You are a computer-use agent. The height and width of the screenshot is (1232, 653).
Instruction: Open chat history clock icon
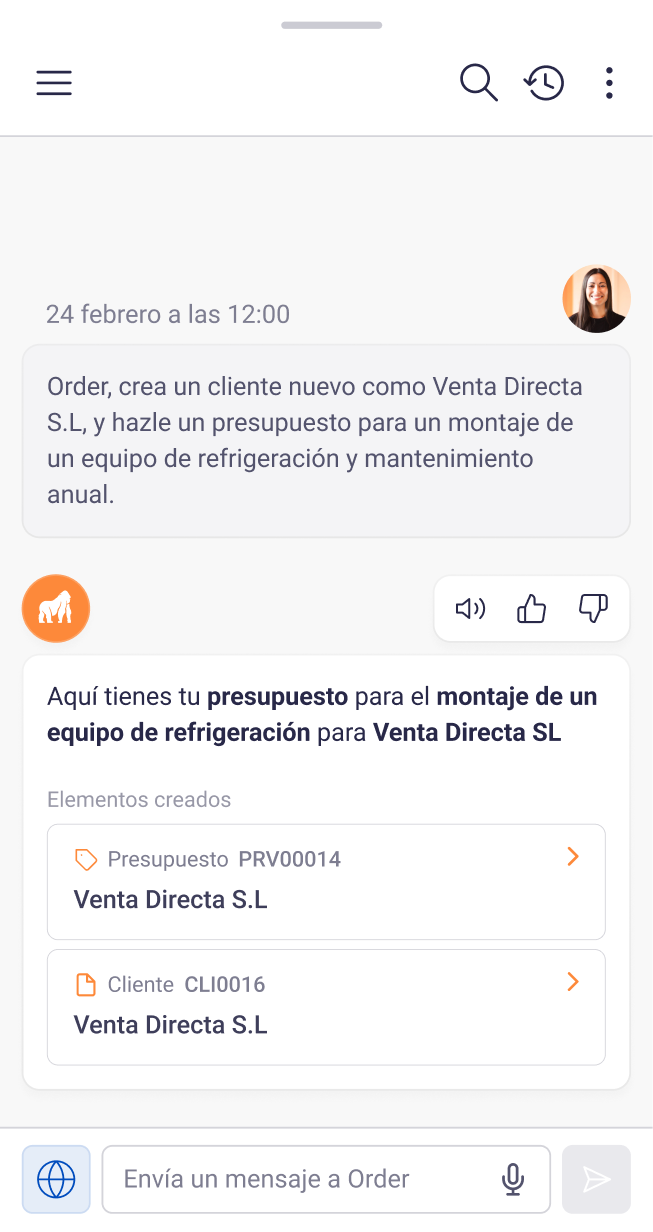[x=544, y=83]
